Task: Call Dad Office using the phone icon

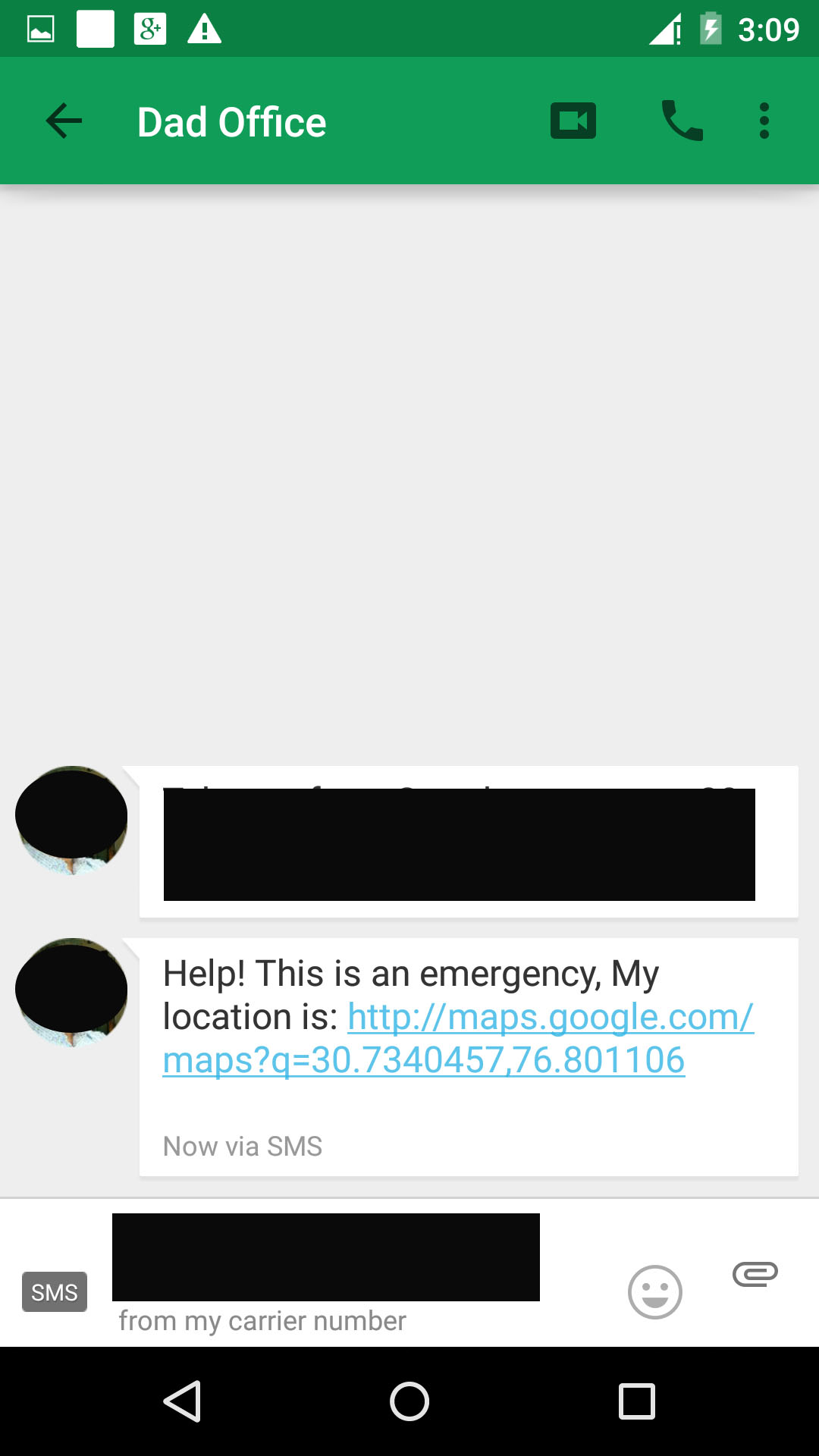Action: (x=681, y=120)
